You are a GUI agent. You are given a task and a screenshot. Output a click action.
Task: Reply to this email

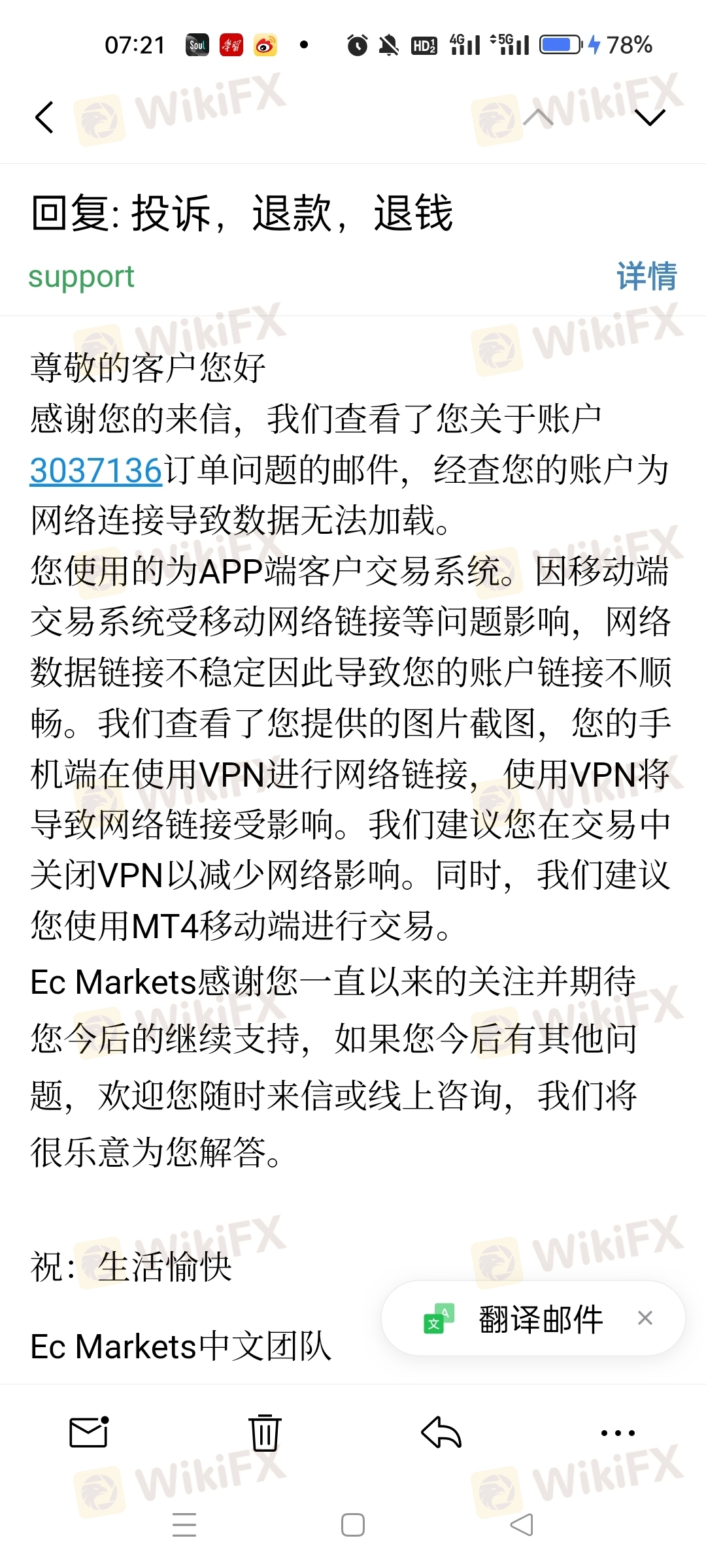click(x=441, y=1432)
